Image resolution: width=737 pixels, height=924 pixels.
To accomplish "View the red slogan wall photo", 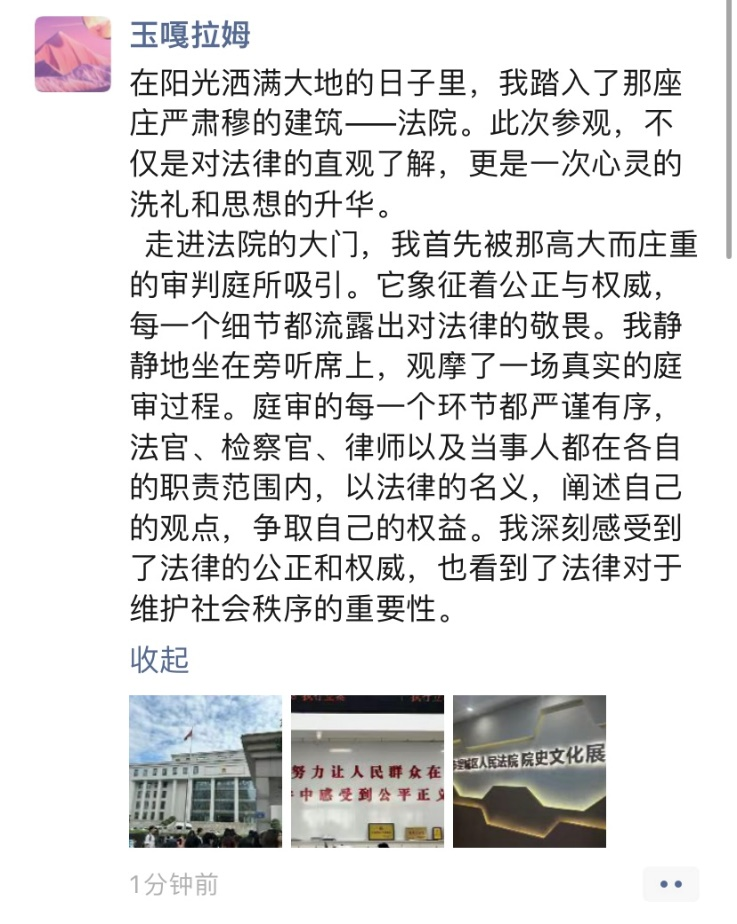I will [x=367, y=771].
